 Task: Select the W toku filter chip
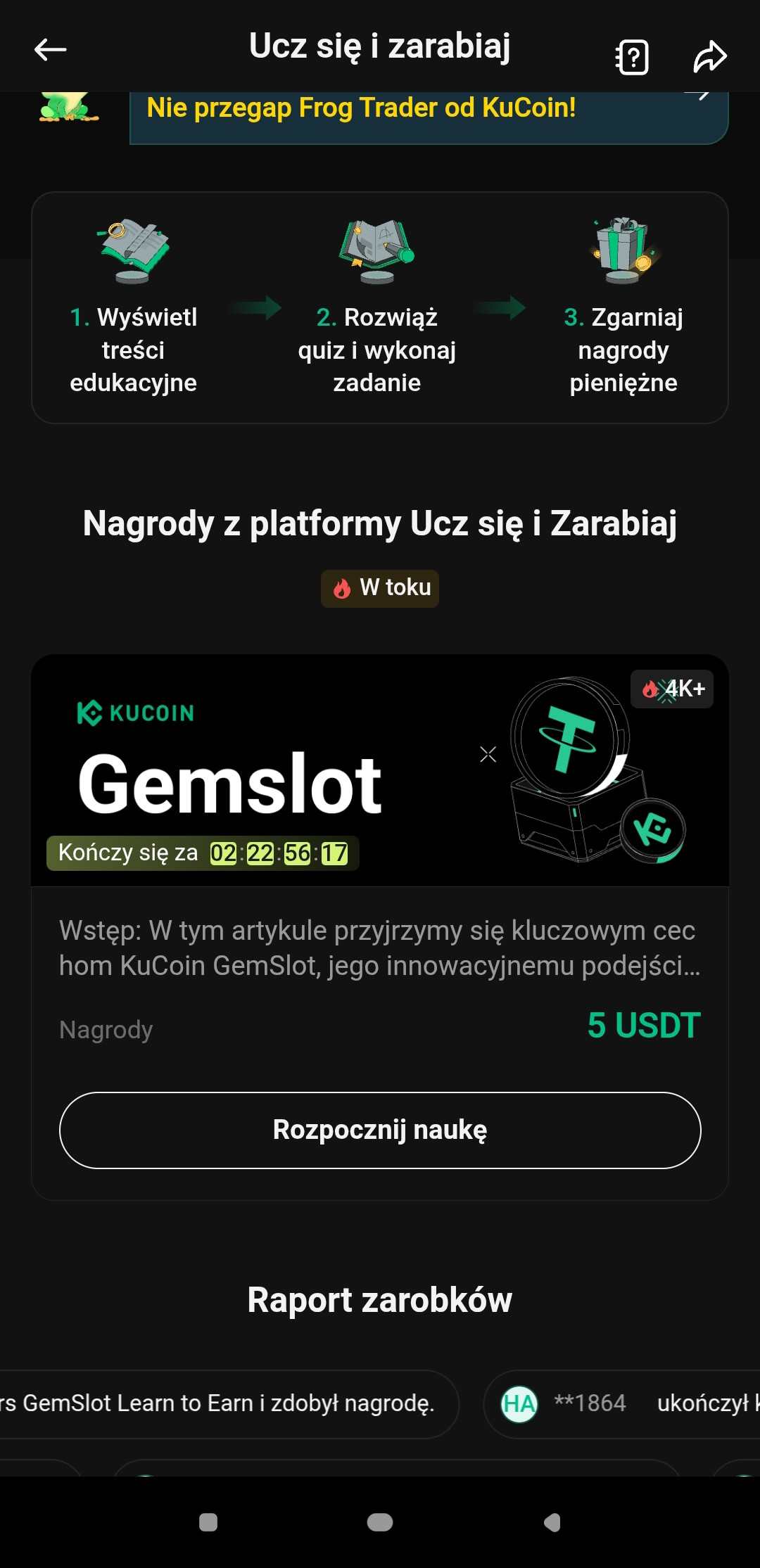380,588
